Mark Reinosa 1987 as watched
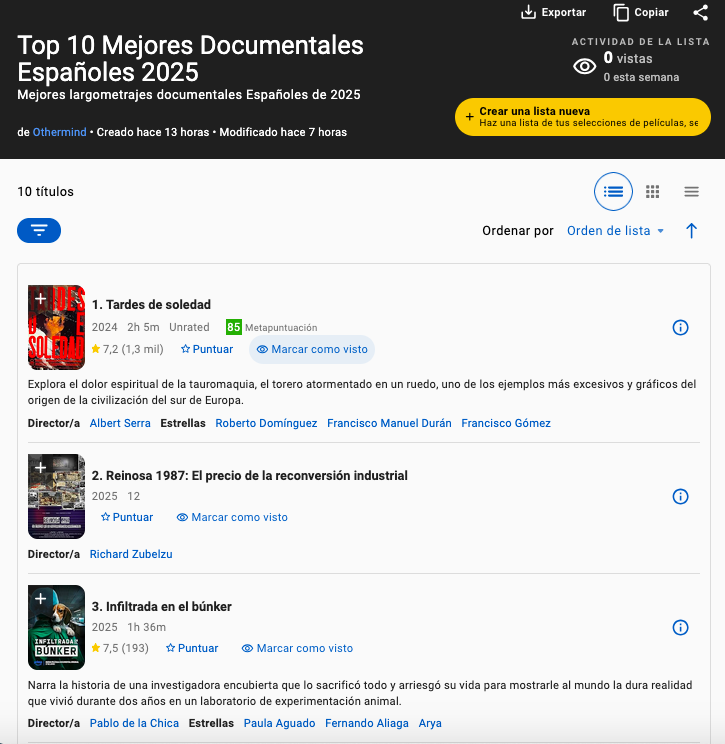725x744 pixels. pos(231,517)
